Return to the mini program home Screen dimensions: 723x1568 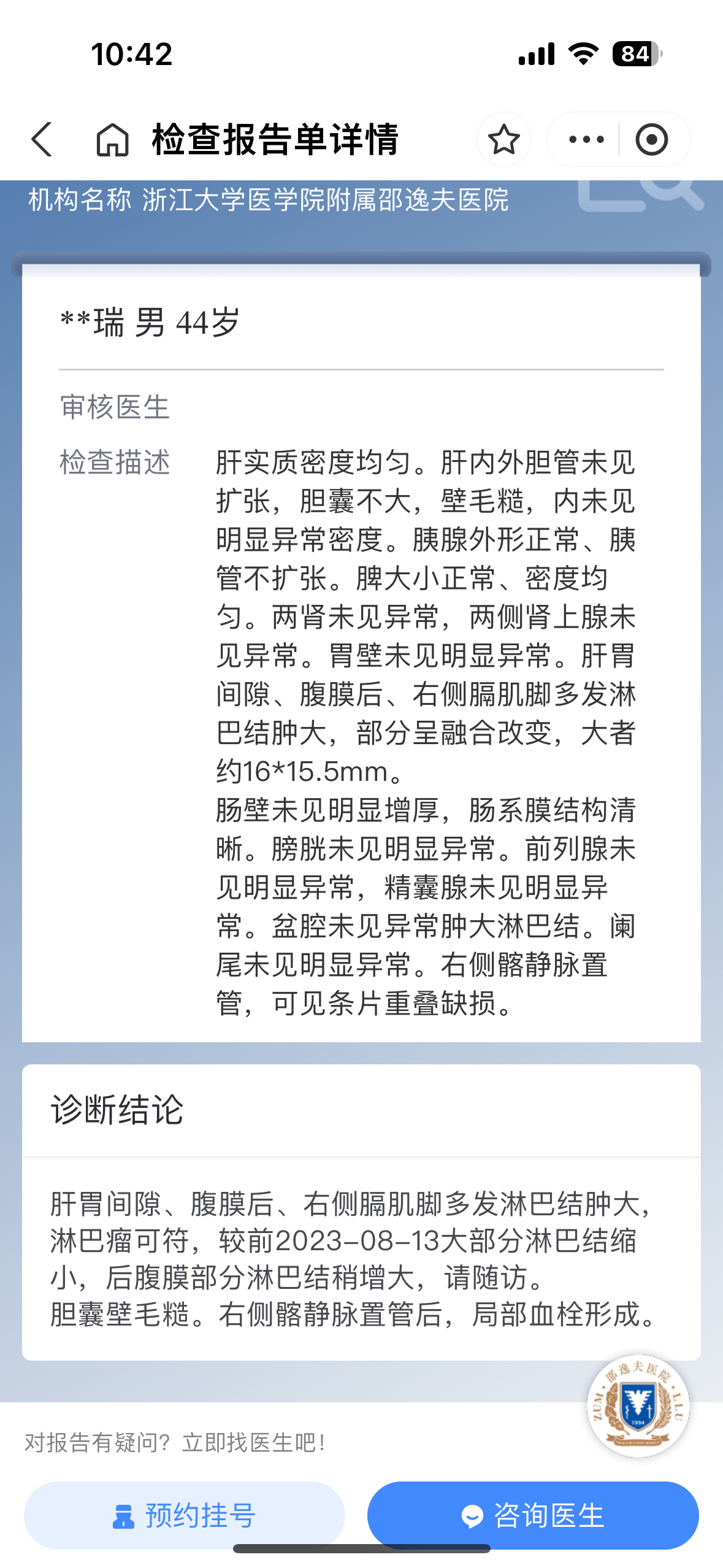(113, 139)
